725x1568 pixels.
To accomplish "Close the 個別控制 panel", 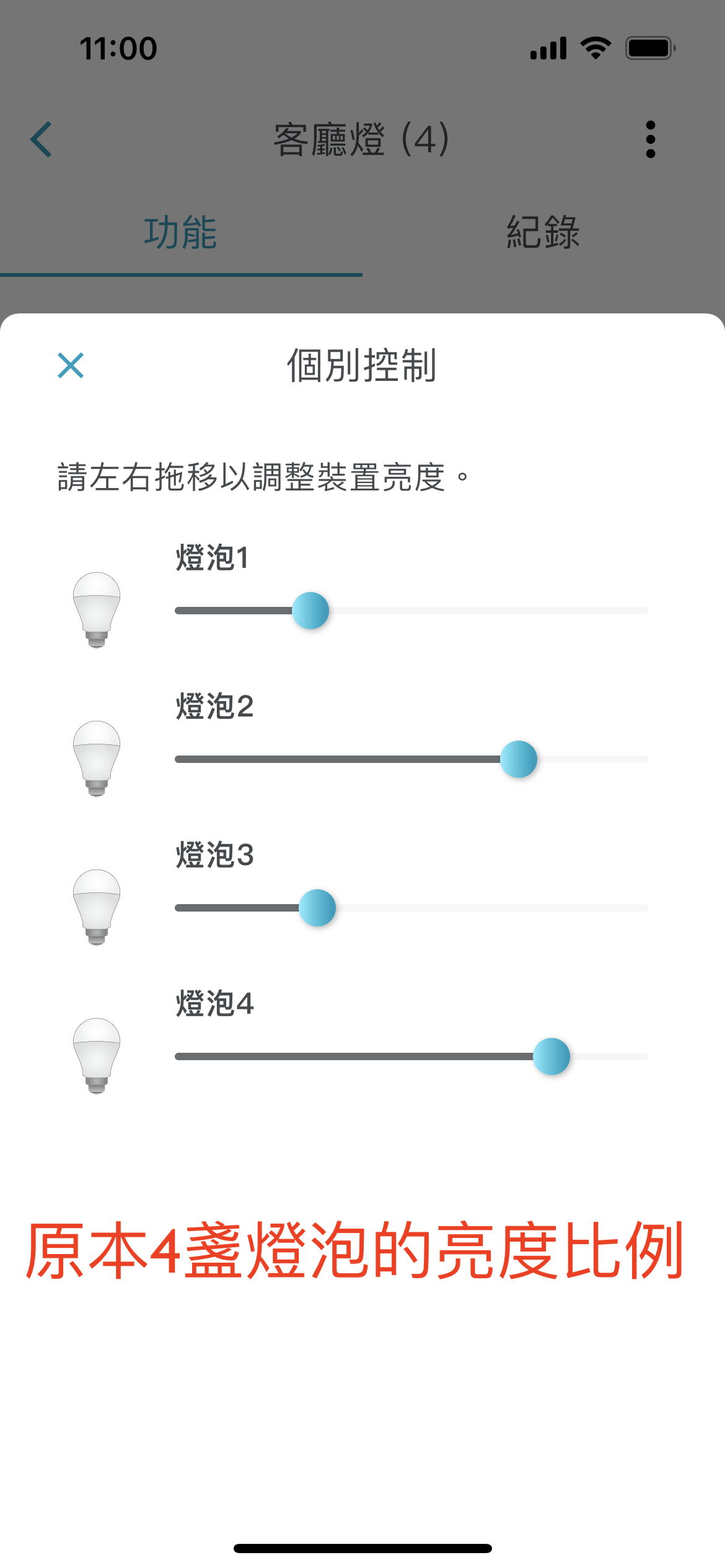I will 71,365.
